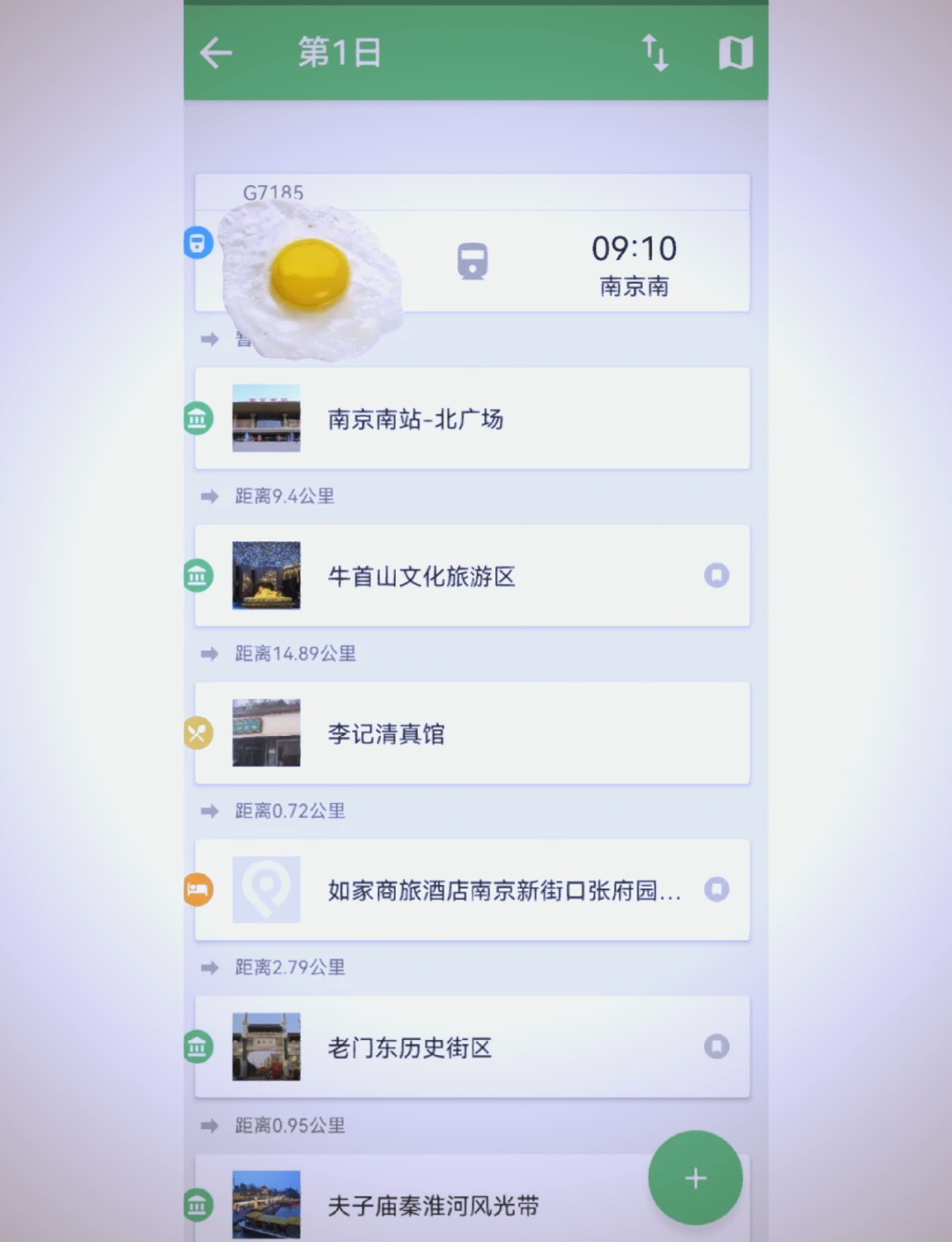Select the train icon inside the G7185 card

coord(473,262)
